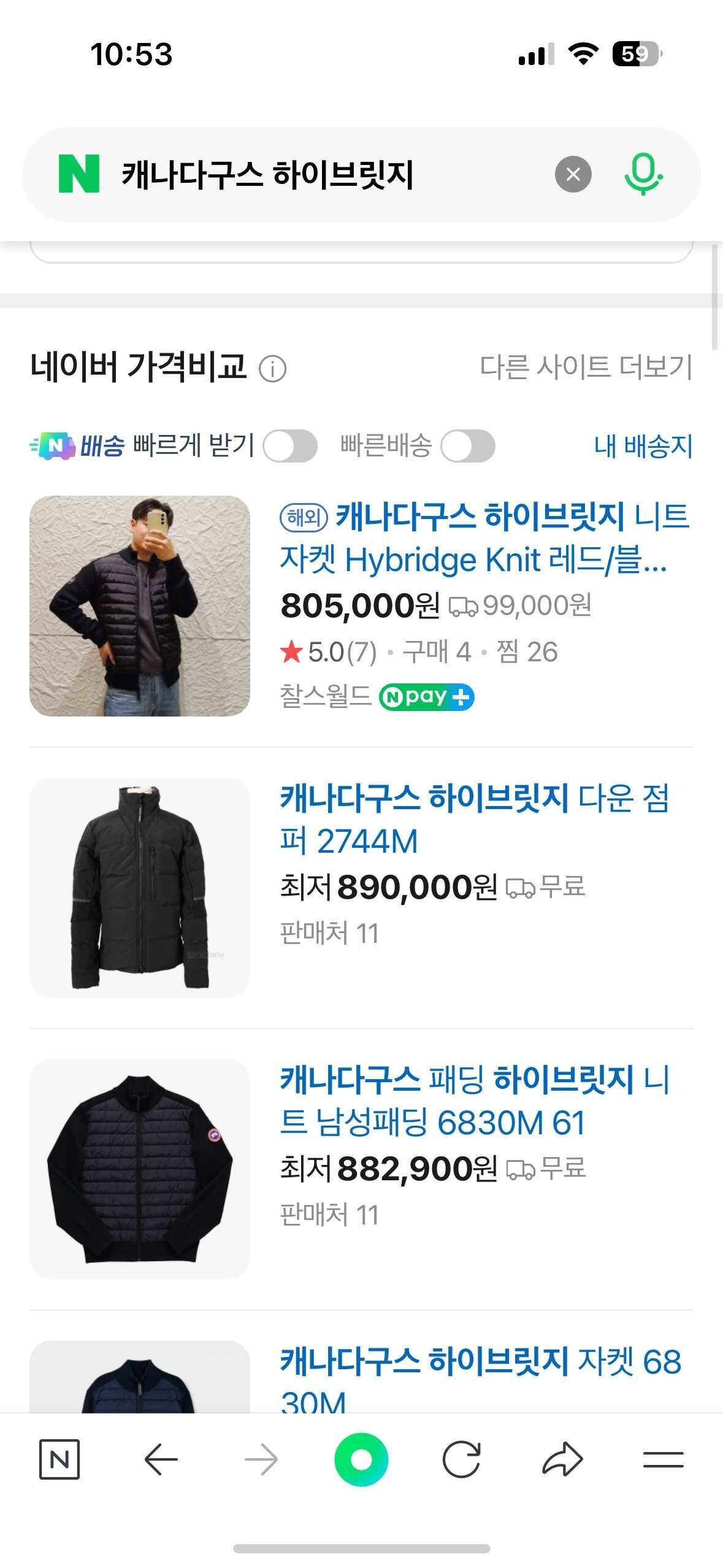The width and height of the screenshot is (723, 1568).
Task: Open the 남성패딩 6830M 61 product
Action: [x=473, y=1101]
